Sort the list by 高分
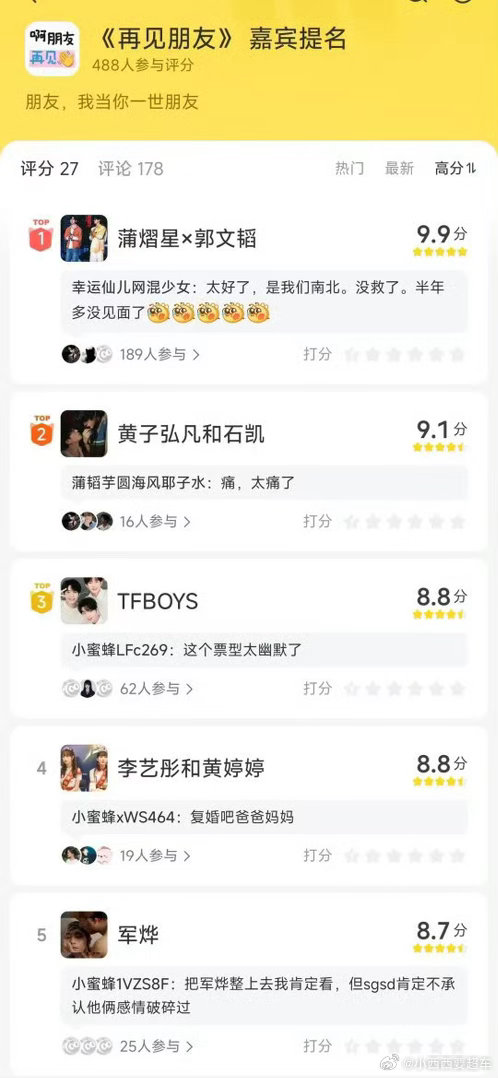 click(x=455, y=168)
